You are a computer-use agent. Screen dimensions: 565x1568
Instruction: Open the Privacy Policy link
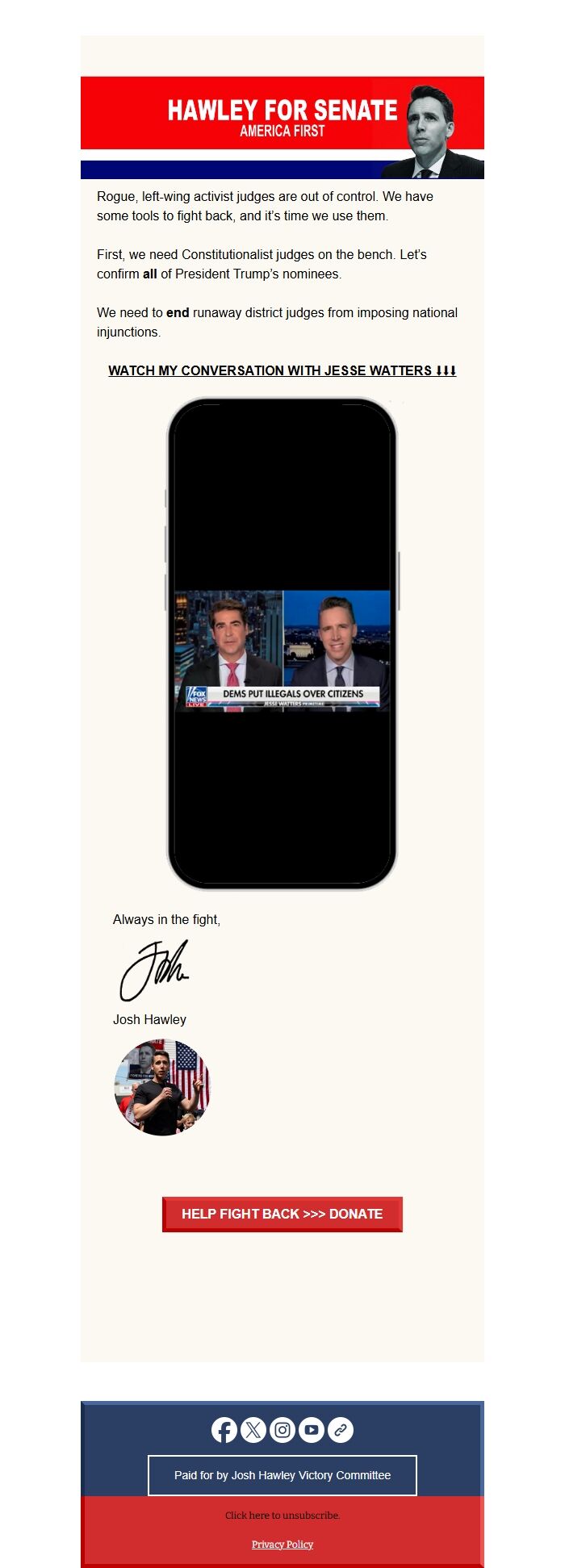pyautogui.click(x=282, y=1545)
